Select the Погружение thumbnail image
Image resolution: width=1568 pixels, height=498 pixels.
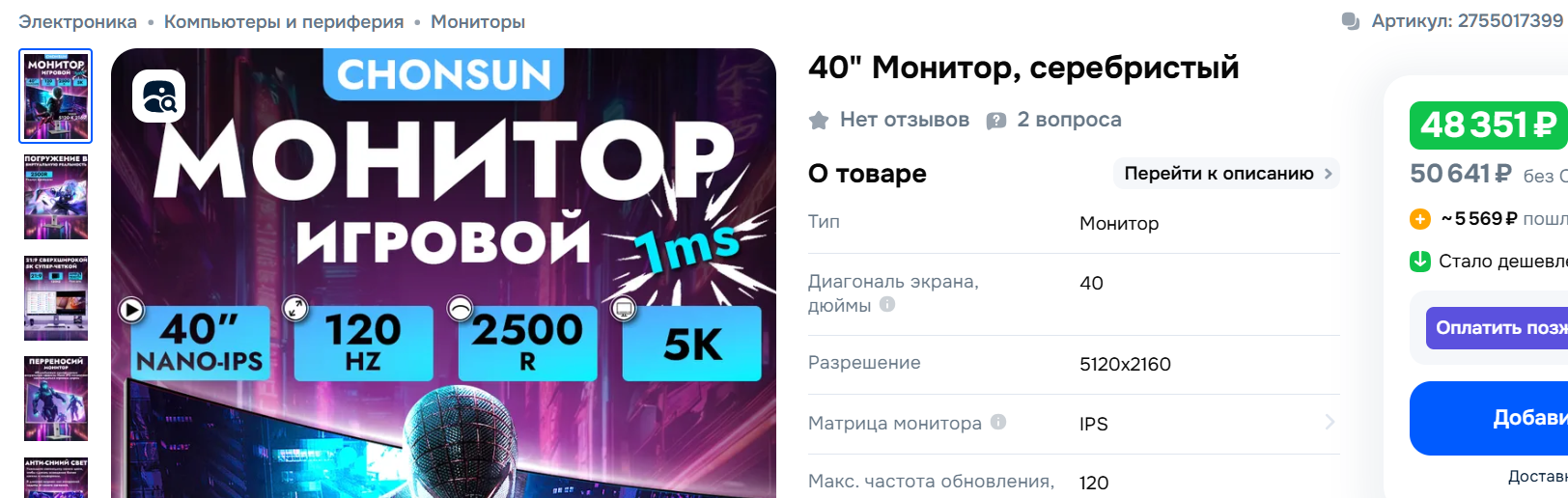(56, 197)
